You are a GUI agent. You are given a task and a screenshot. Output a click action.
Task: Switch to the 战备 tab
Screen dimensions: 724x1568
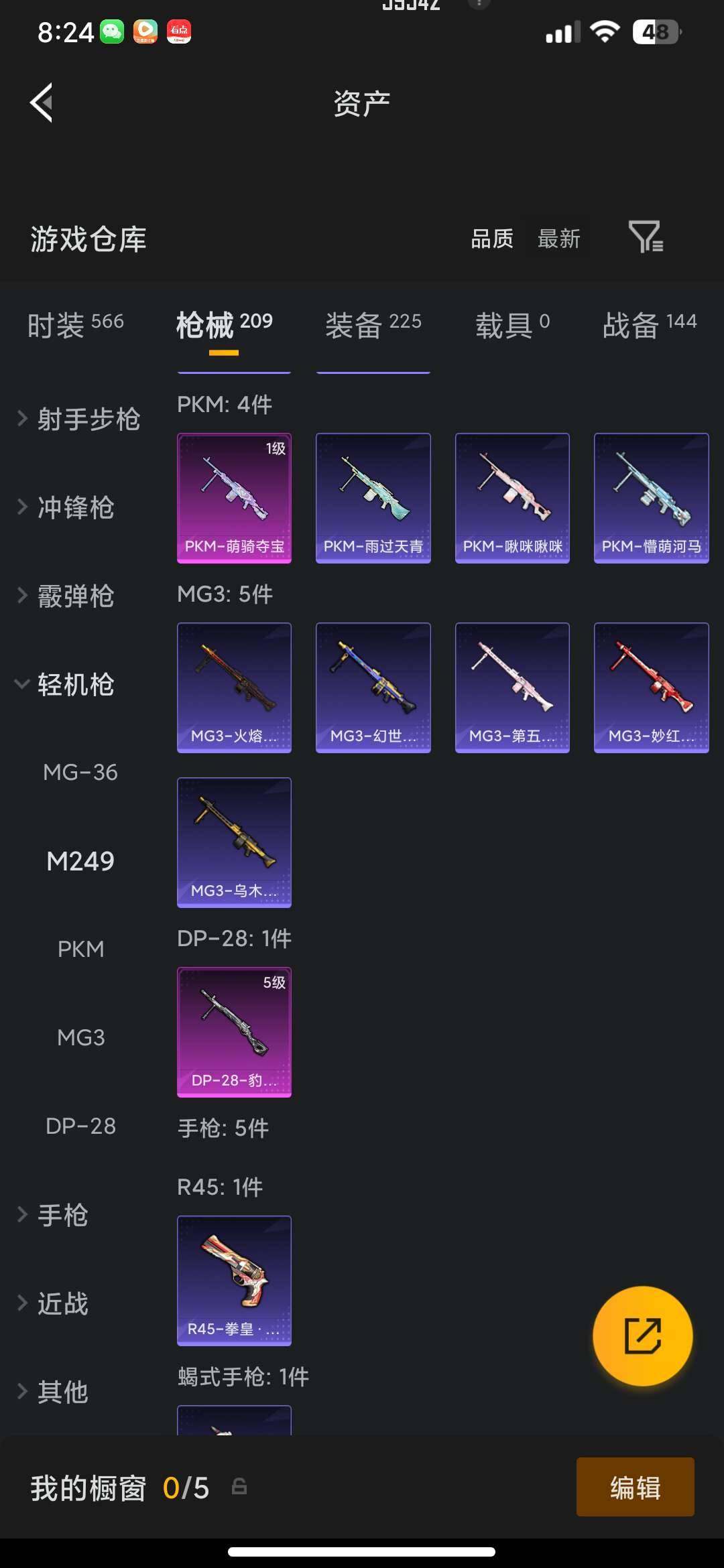649,324
